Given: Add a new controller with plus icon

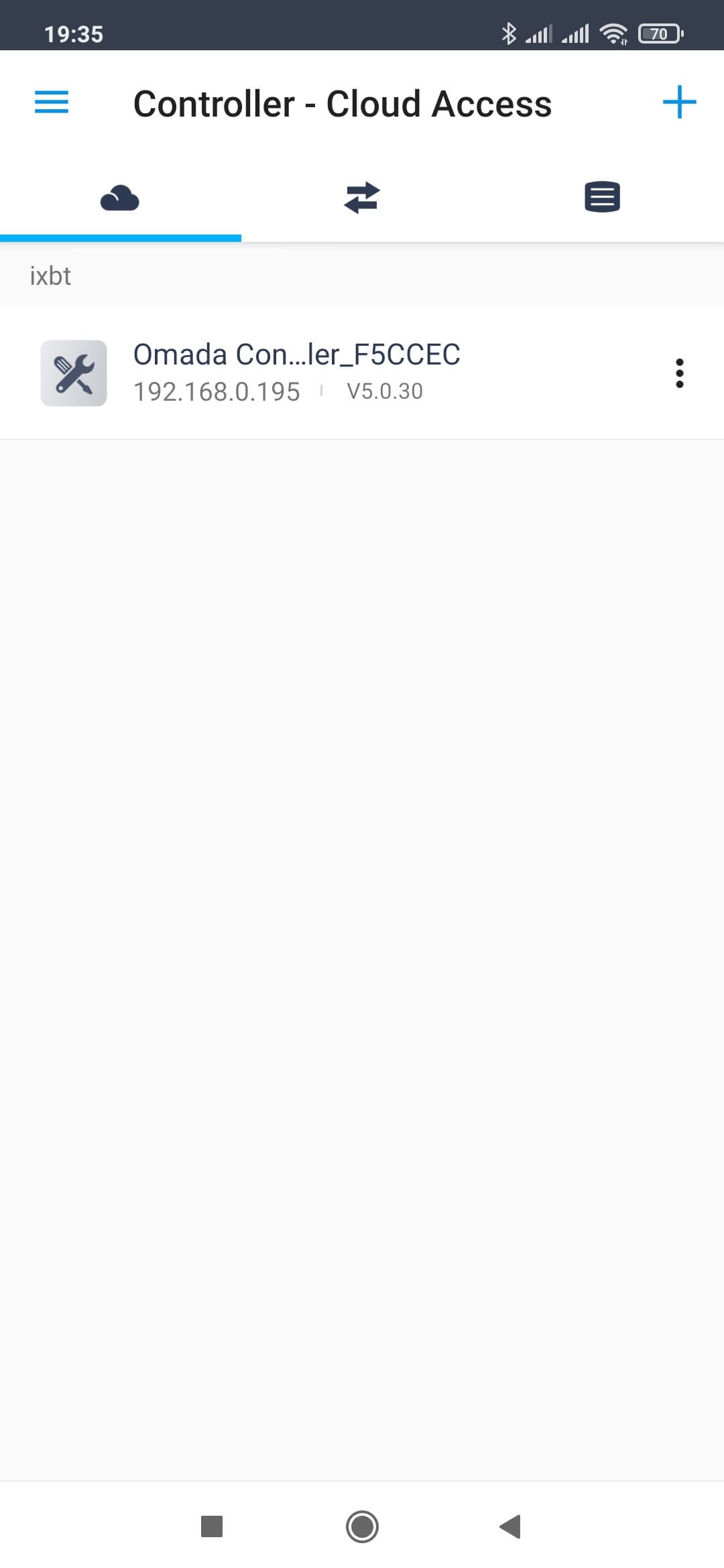Looking at the screenshot, I should [x=679, y=102].
